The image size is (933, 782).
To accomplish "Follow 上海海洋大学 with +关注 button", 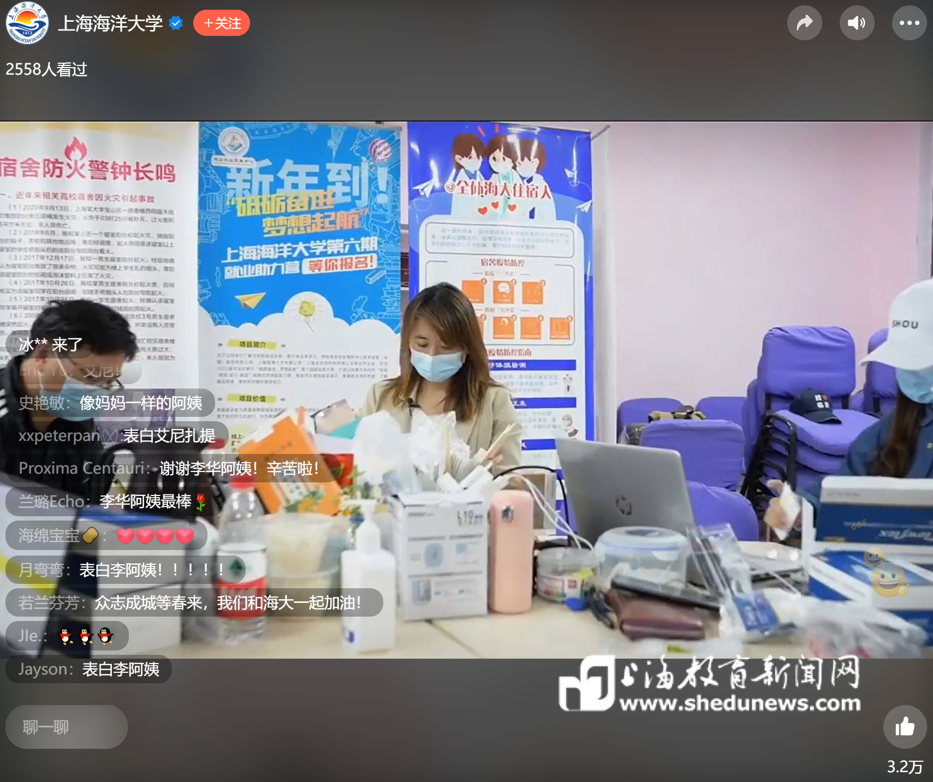I will [x=221, y=23].
